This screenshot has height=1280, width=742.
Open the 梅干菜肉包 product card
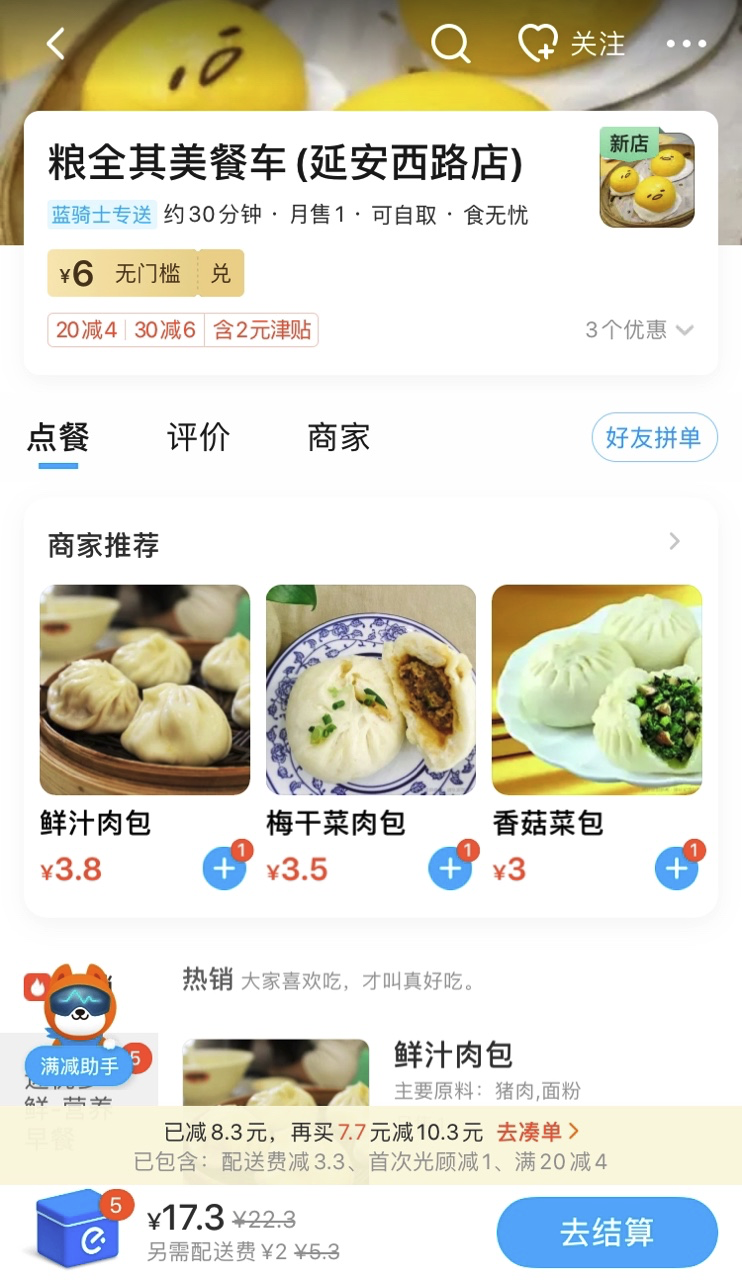point(370,690)
